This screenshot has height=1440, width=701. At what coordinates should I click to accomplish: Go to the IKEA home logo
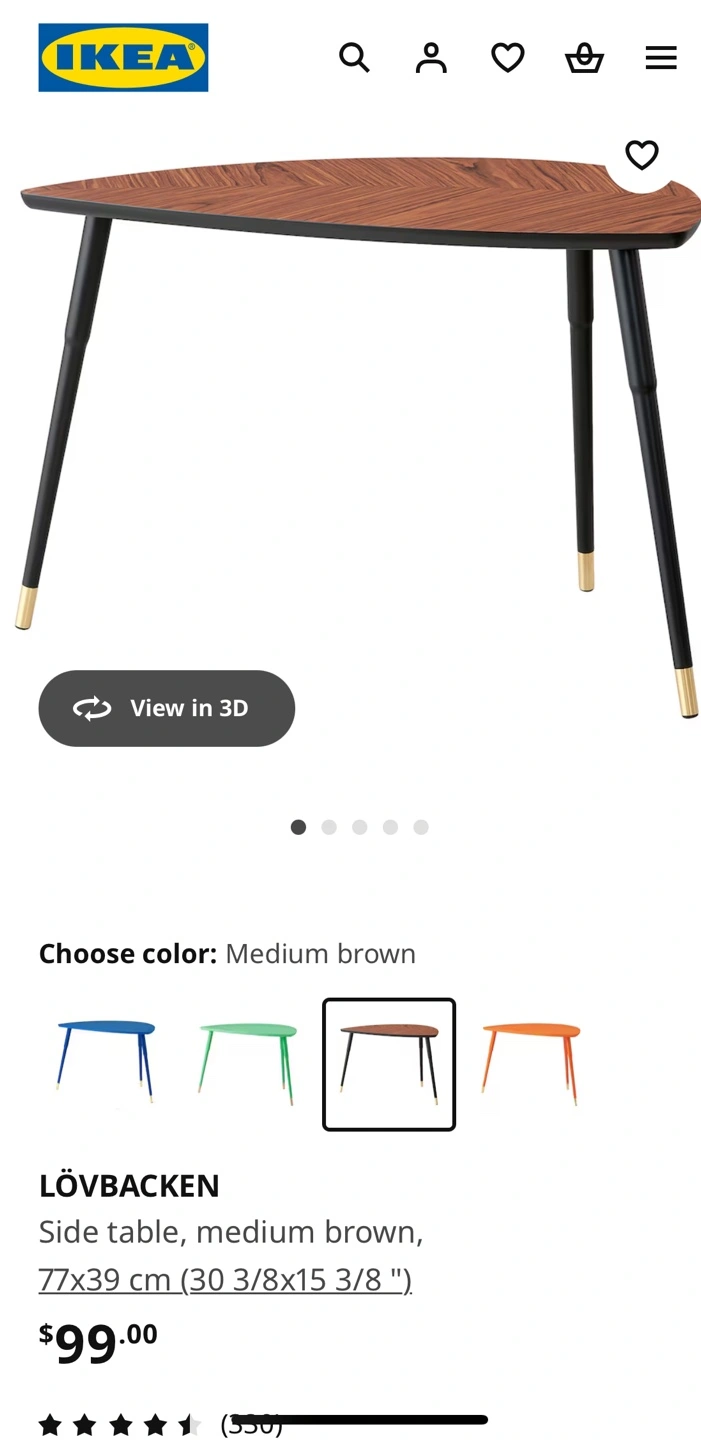click(123, 58)
